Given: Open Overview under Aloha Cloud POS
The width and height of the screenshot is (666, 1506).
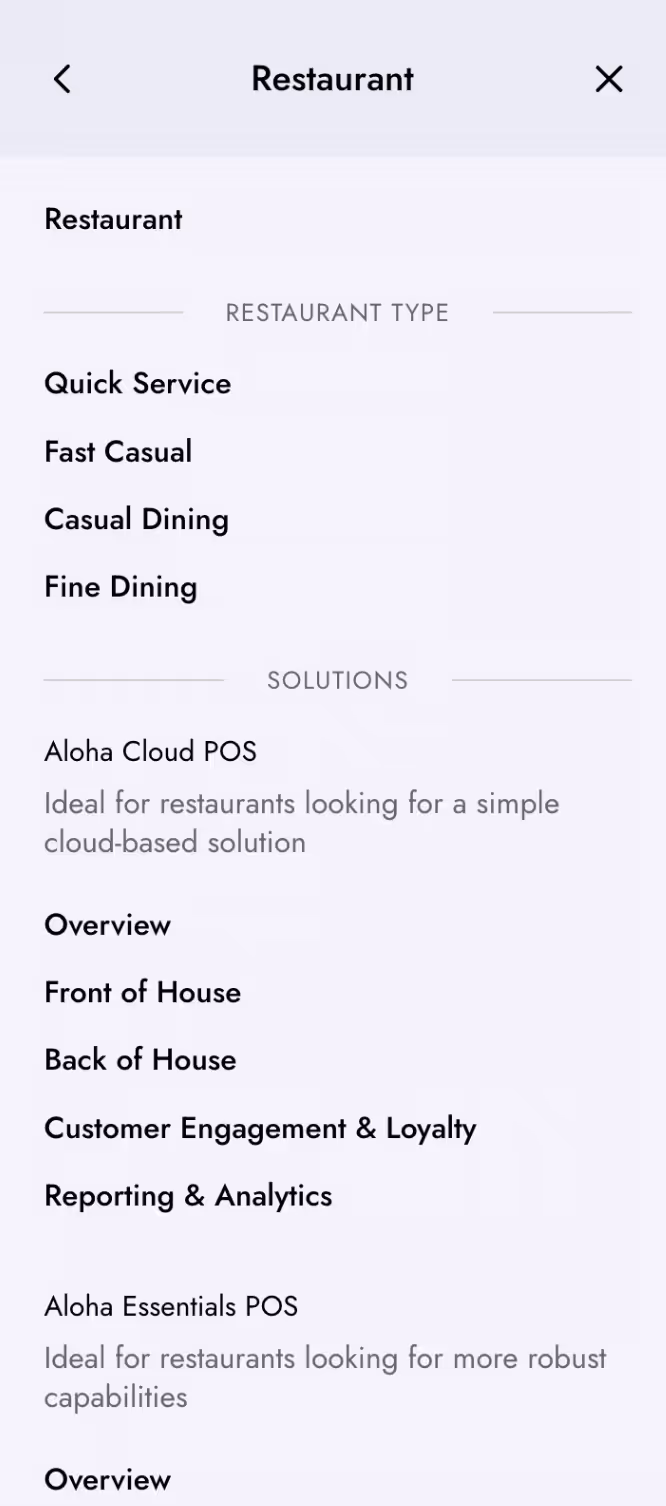Looking at the screenshot, I should (x=107, y=925).
